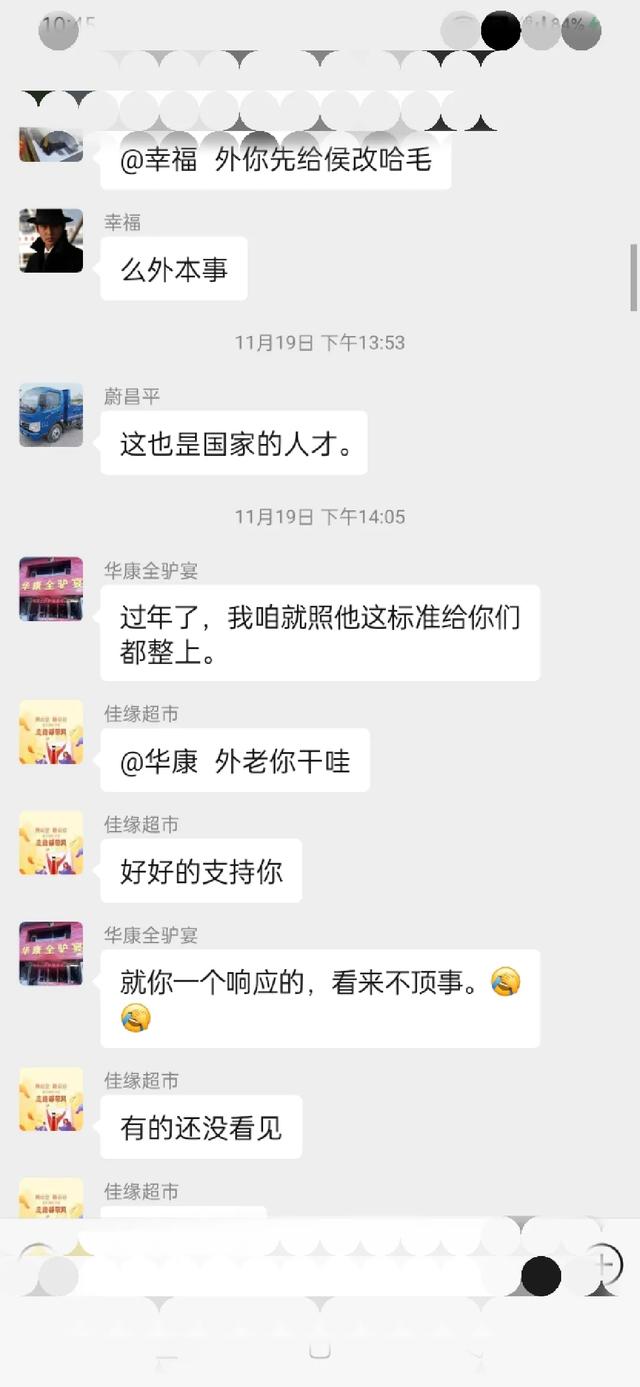Viewport: 640px width, 1387px height.
Task: Tap 佳缘超市 avatar beside @华康 message
Action: point(51,732)
